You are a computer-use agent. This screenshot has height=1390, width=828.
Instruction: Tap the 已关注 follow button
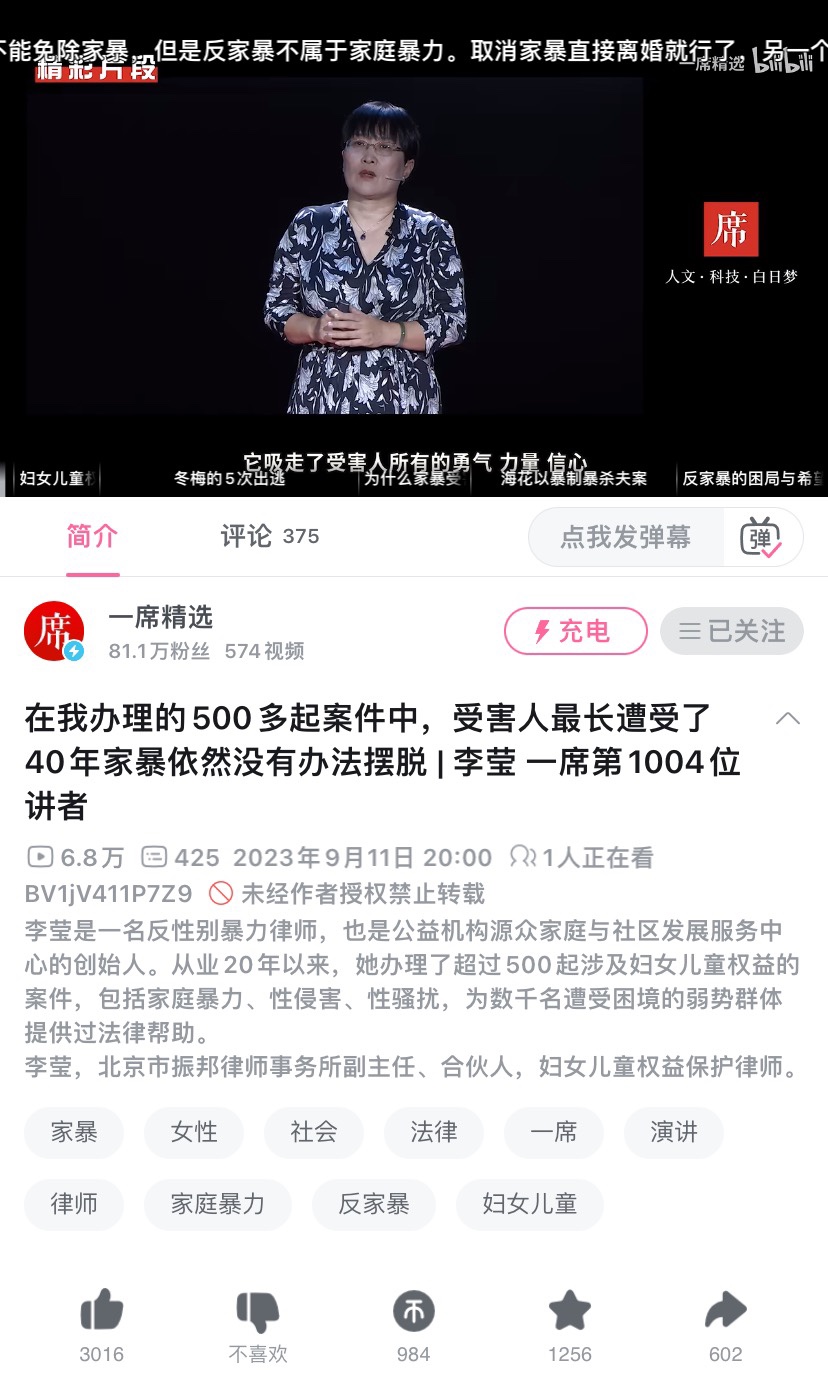pyautogui.click(x=732, y=631)
